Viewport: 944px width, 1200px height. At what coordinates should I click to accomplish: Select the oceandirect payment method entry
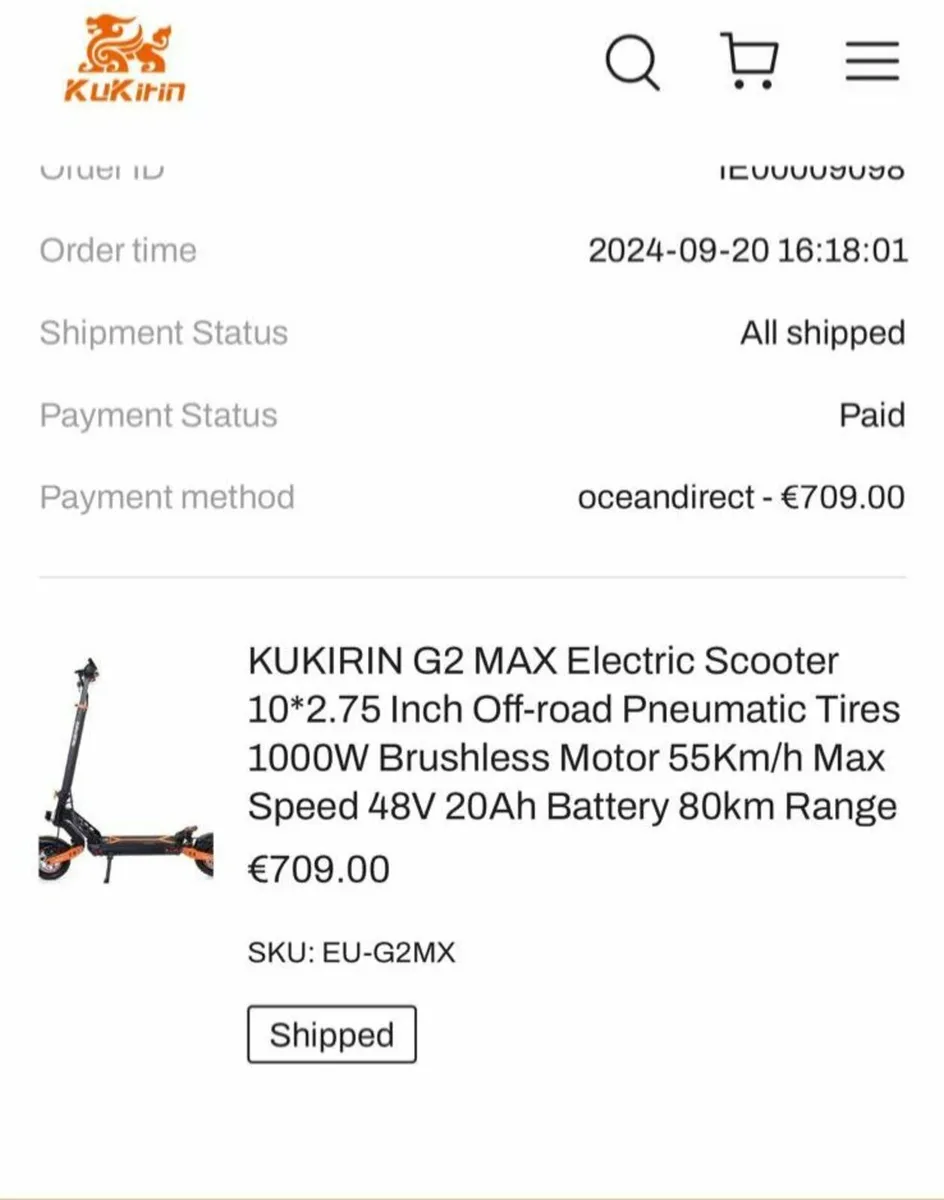[x=740, y=497]
